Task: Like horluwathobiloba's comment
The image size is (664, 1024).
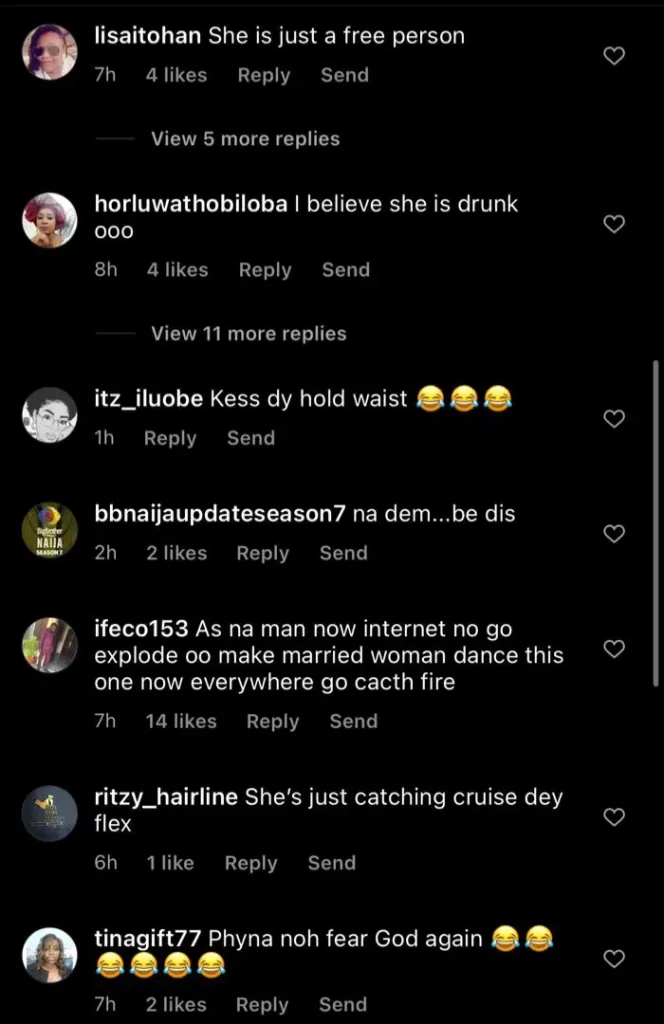Action: [614, 224]
